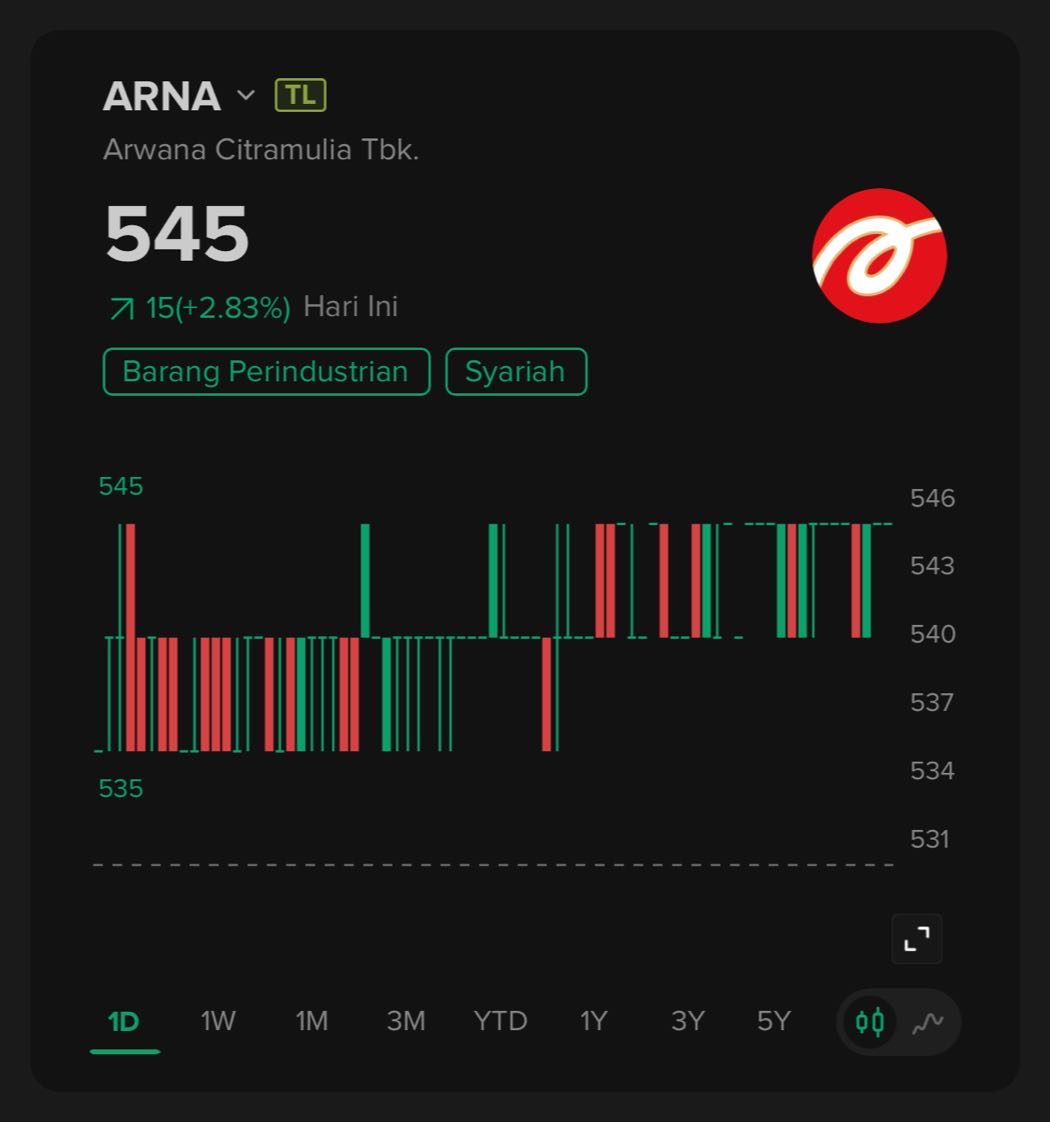Select the 3M timeframe

(x=405, y=1022)
